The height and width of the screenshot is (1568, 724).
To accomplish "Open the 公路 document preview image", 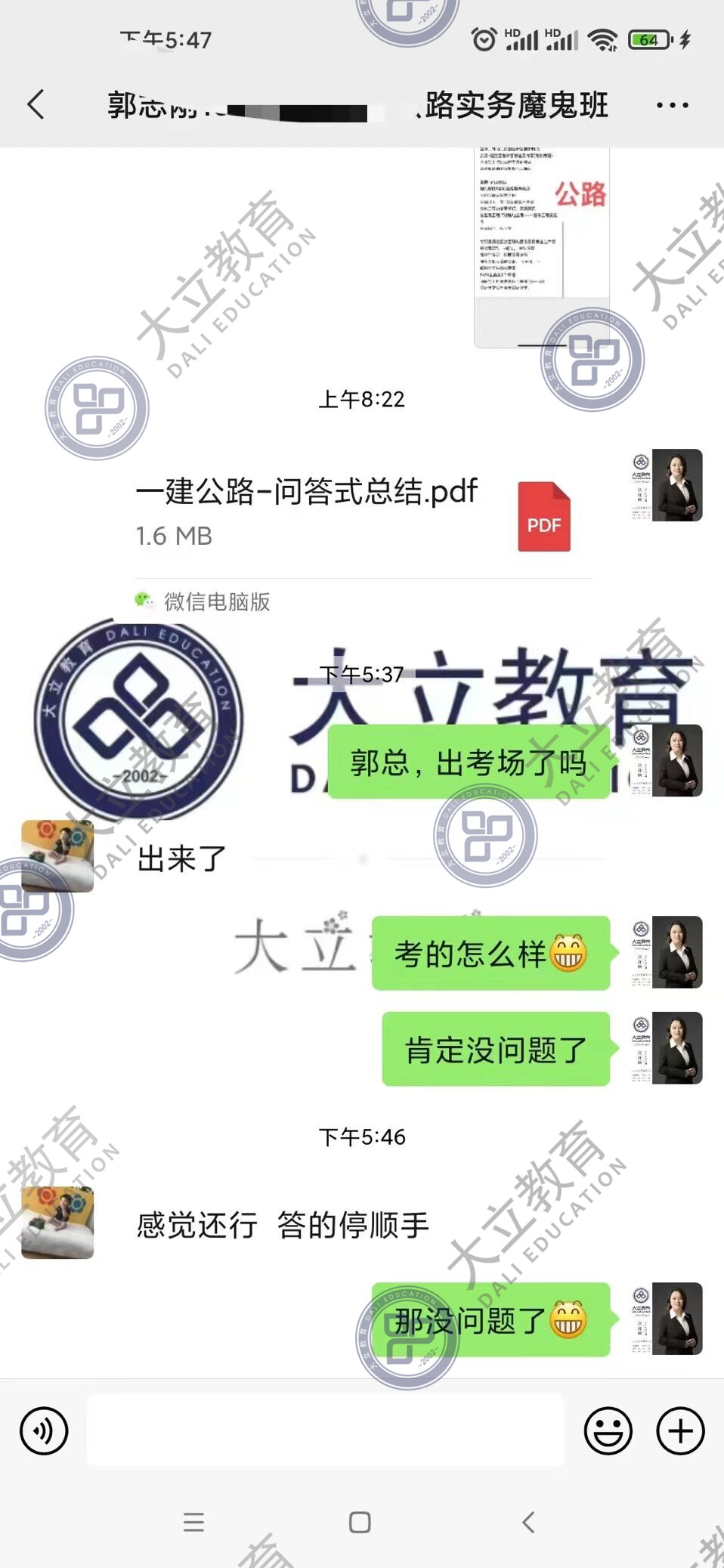I will coord(541,246).
